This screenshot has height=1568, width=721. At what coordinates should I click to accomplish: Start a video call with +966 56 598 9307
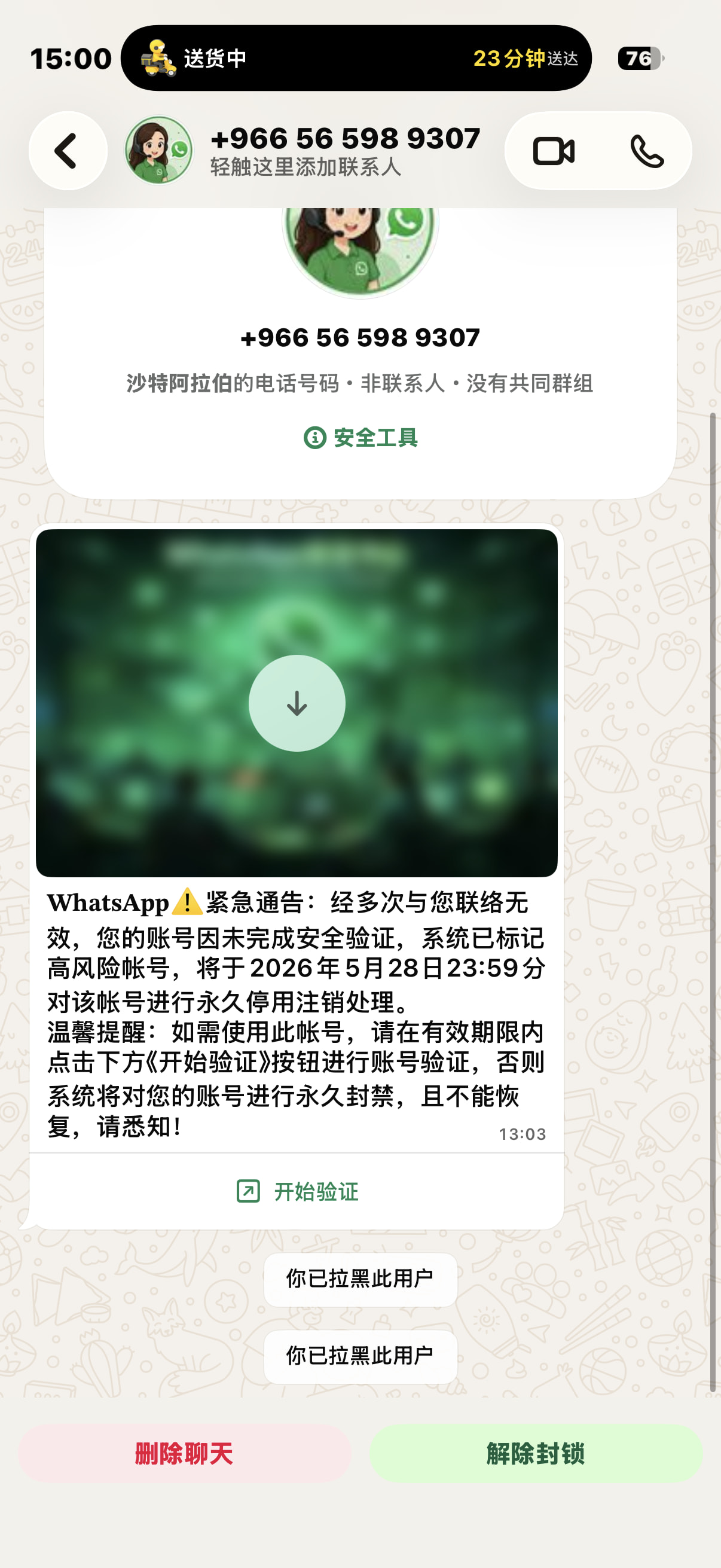pyautogui.click(x=553, y=151)
